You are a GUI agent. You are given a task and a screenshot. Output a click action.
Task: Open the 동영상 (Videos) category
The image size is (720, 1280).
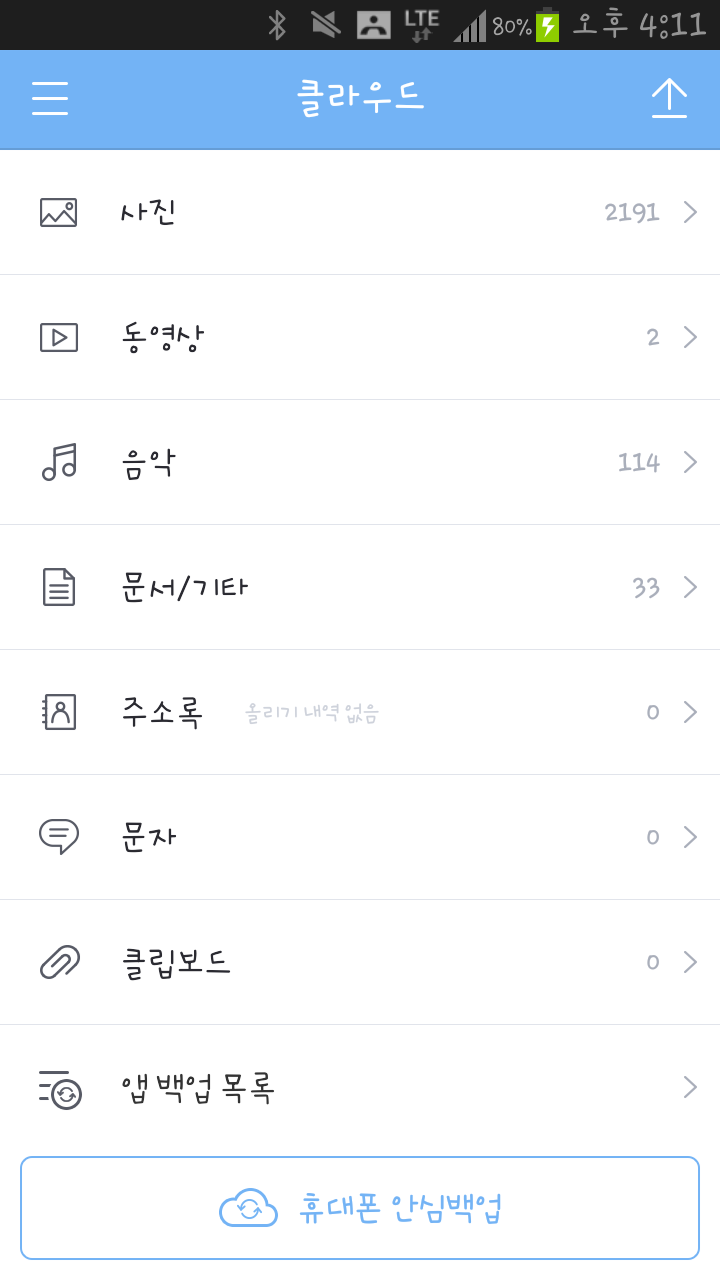(x=360, y=337)
